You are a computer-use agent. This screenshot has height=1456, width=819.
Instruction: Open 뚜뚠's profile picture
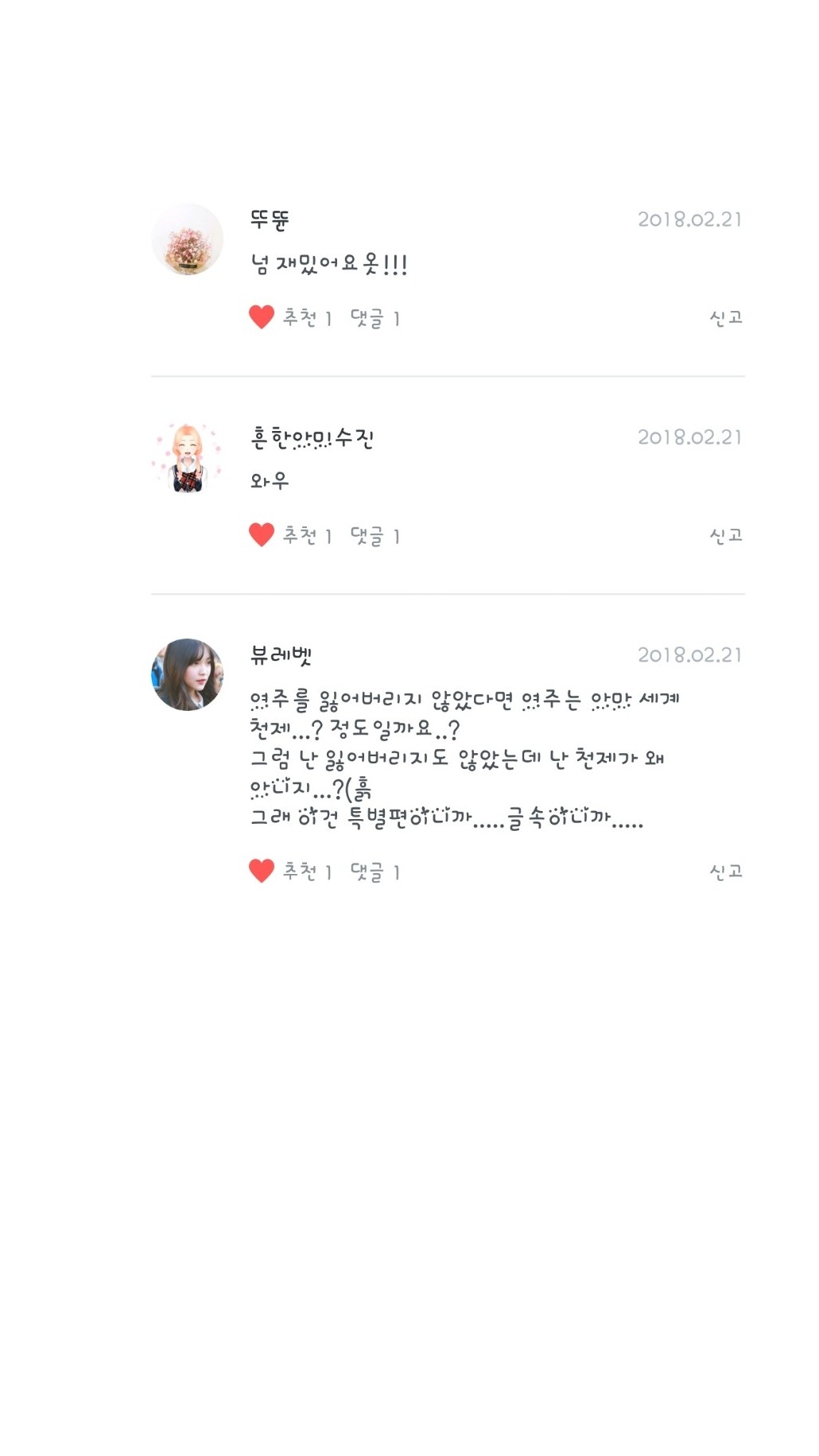(188, 239)
